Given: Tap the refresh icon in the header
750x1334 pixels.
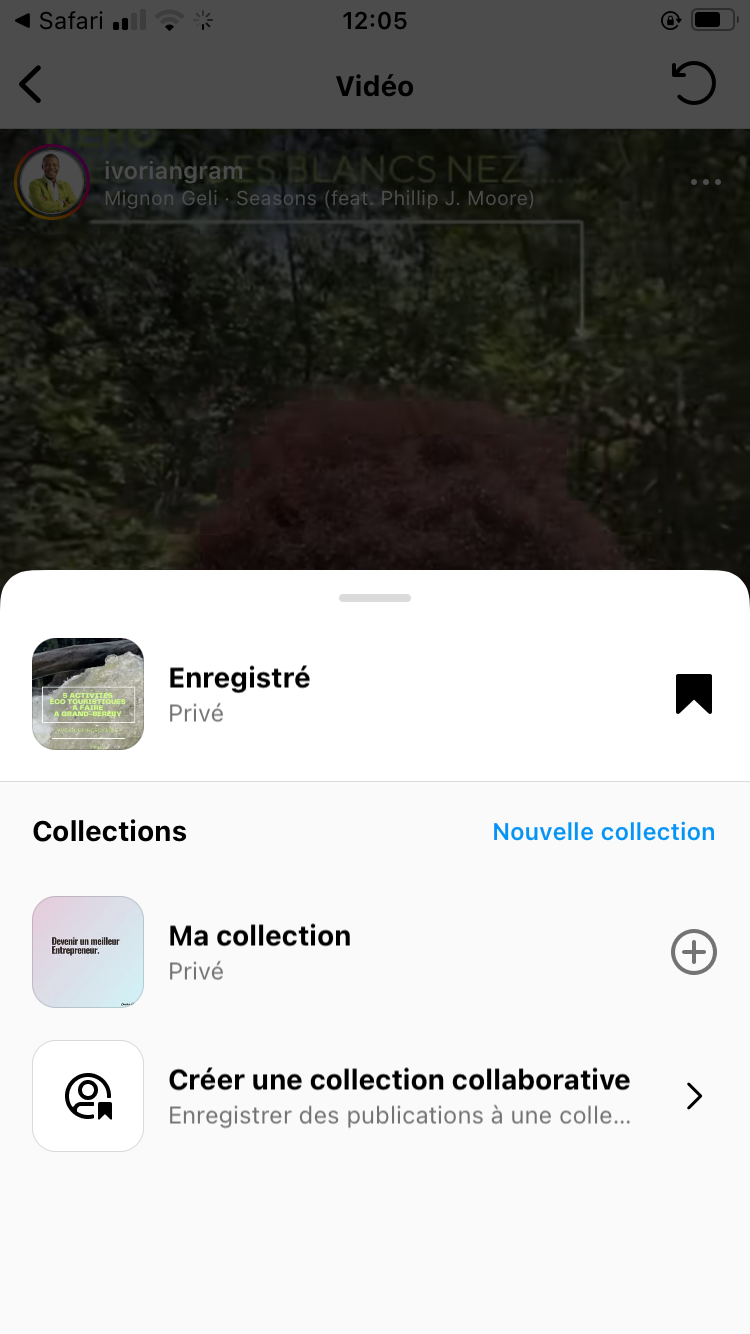Looking at the screenshot, I should (x=694, y=84).
